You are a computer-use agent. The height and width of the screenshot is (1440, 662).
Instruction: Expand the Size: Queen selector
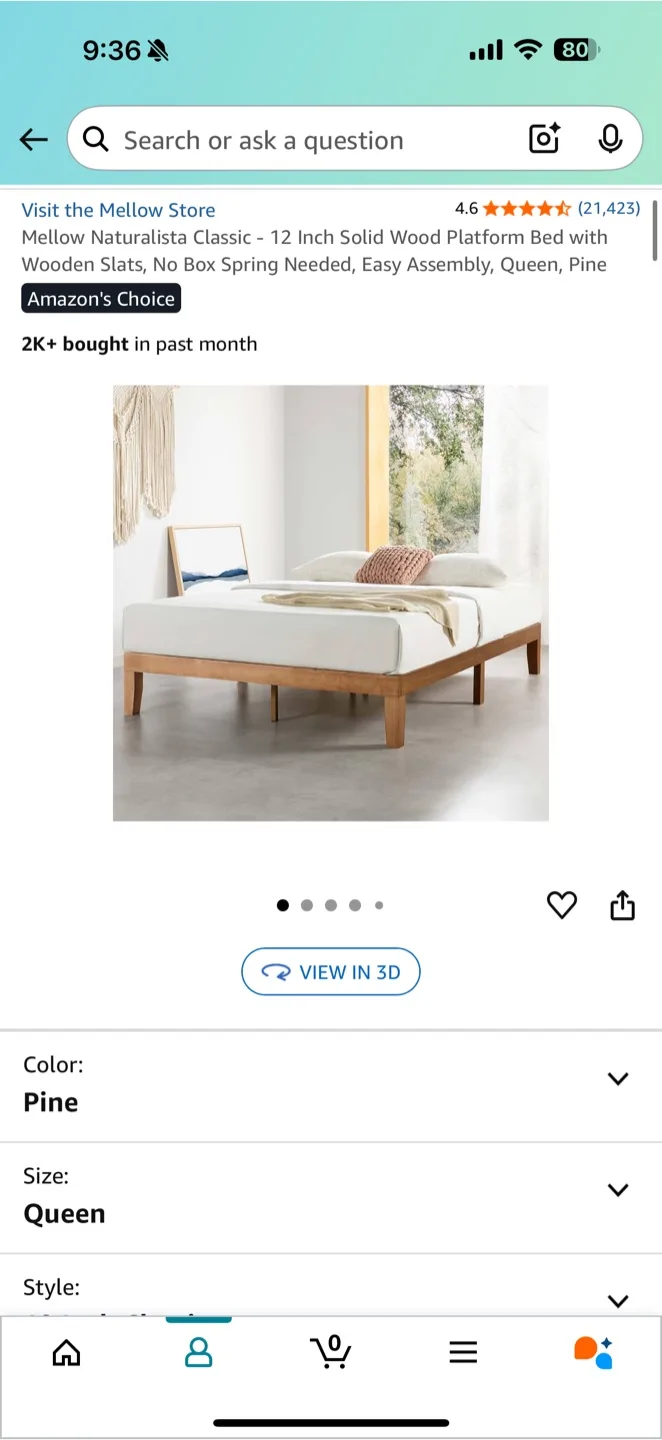(618, 1190)
